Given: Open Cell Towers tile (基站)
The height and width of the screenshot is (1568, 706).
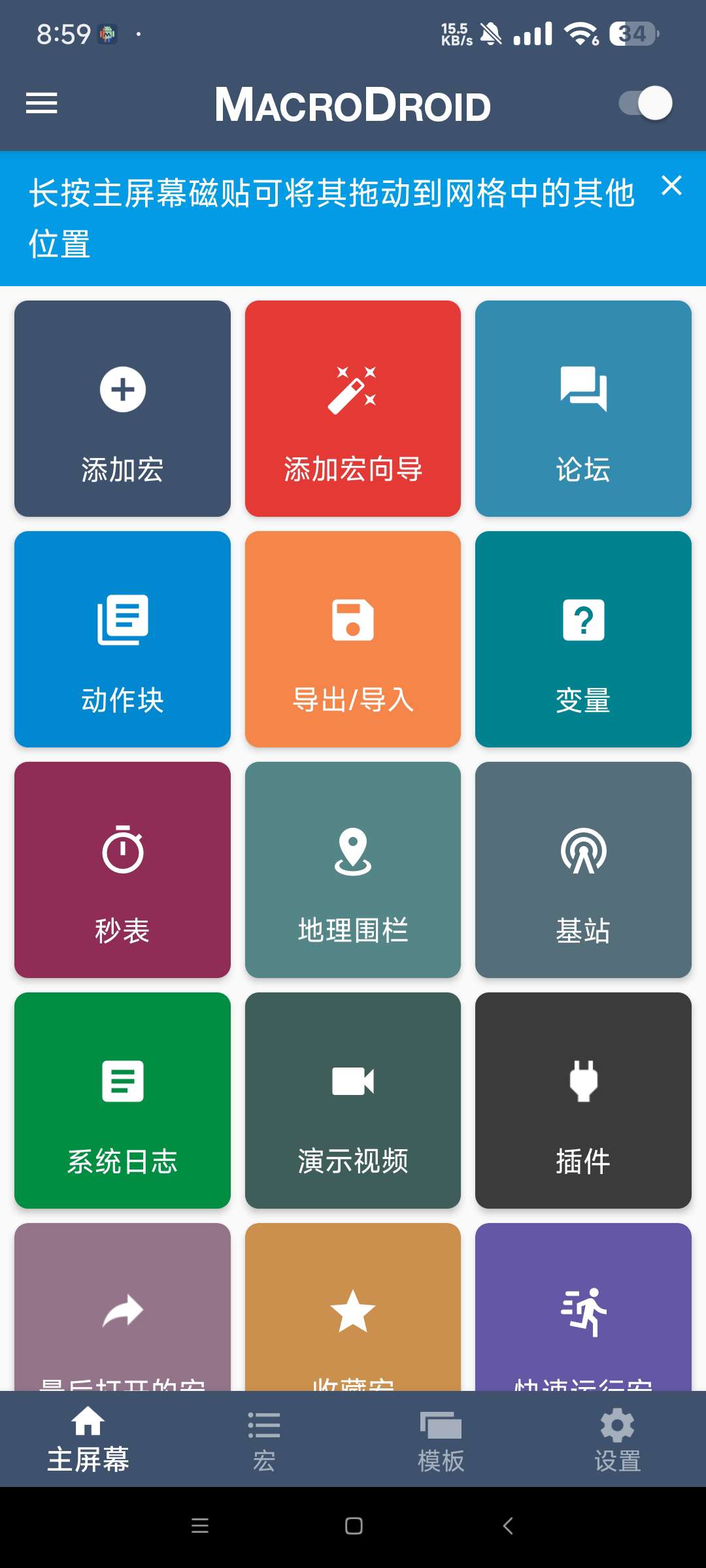Looking at the screenshot, I should 584,870.
